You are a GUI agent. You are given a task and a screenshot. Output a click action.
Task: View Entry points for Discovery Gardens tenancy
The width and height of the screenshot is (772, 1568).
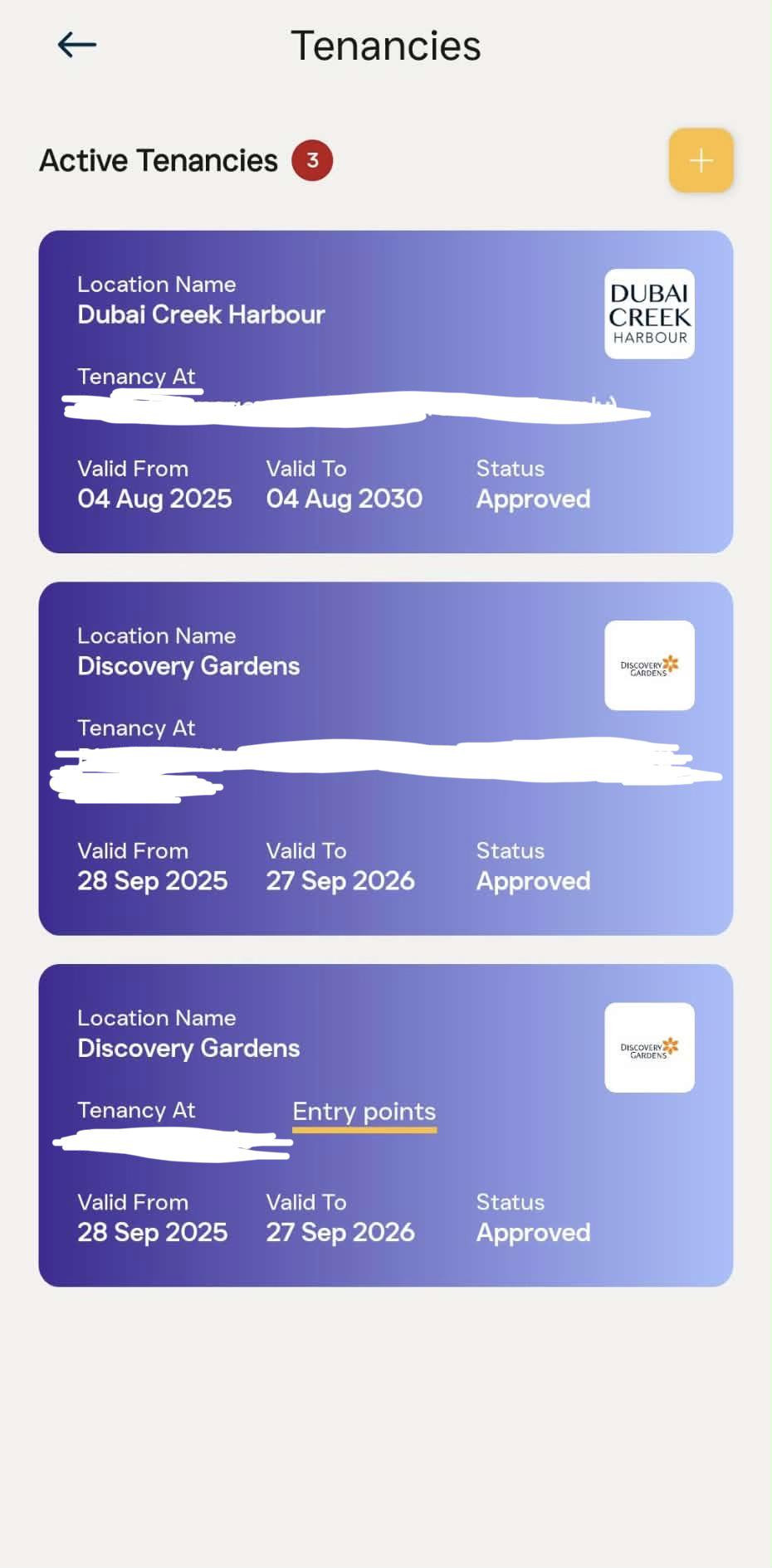pos(364,1112)
